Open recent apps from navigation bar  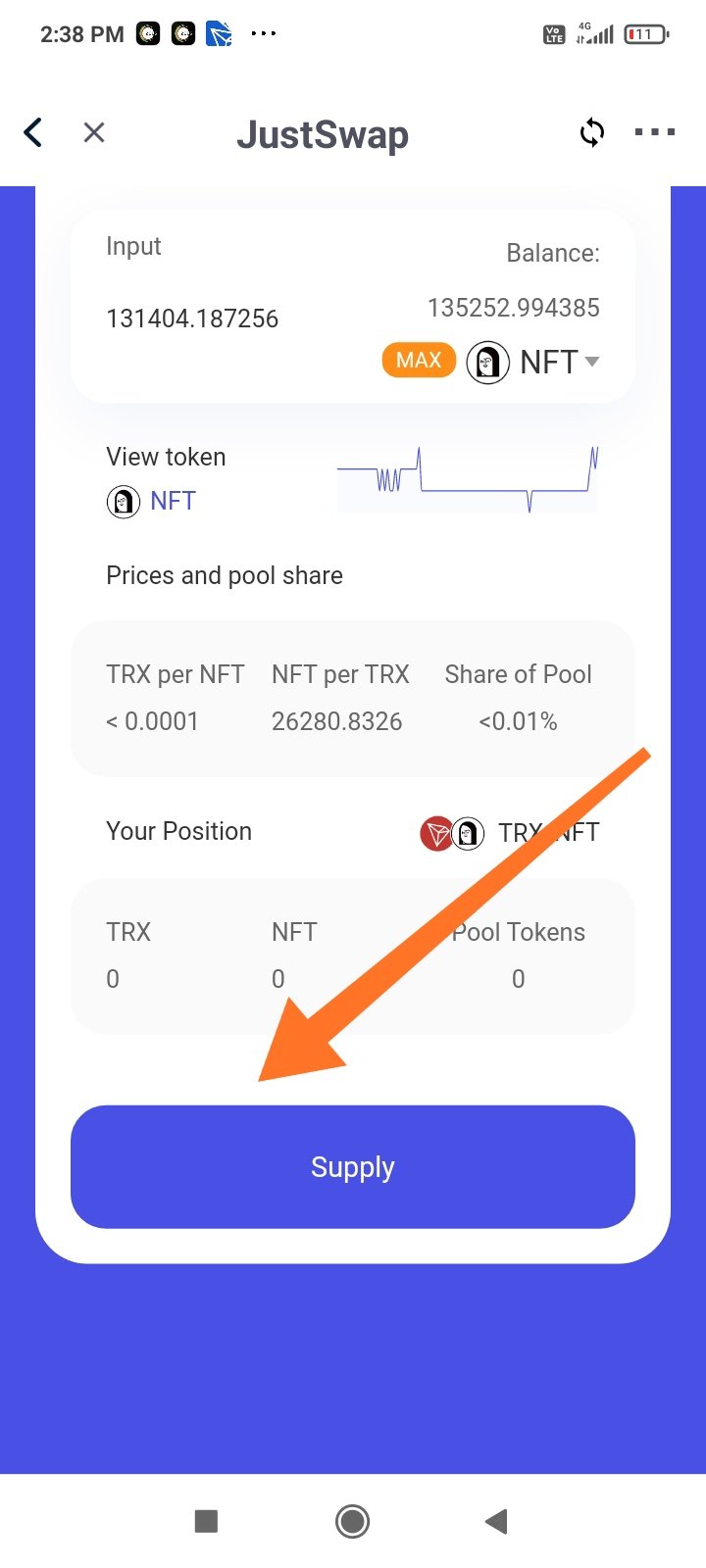pos(206,1521)
